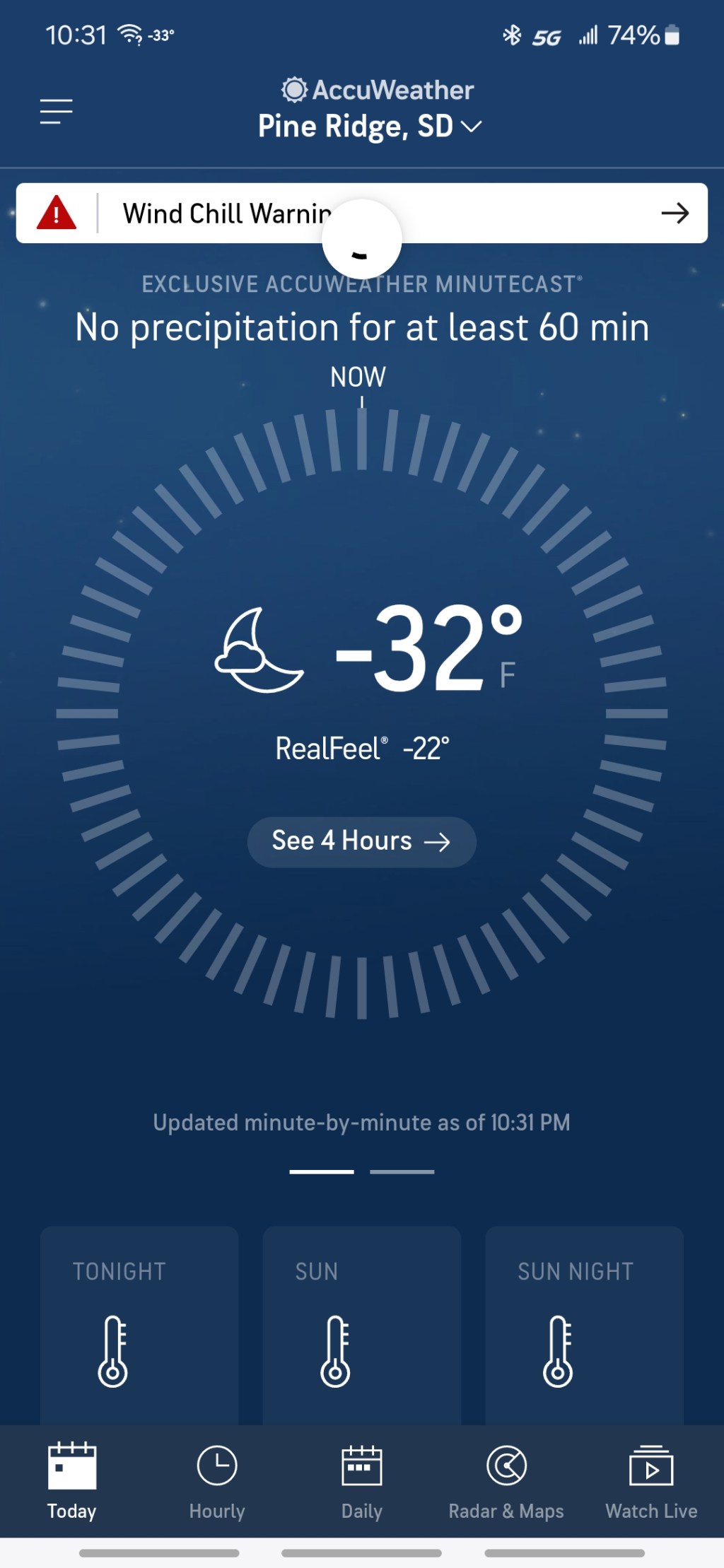Switch to the Hourly tab
This screenshot has width=724, height=1568.
coord(216,1481)
